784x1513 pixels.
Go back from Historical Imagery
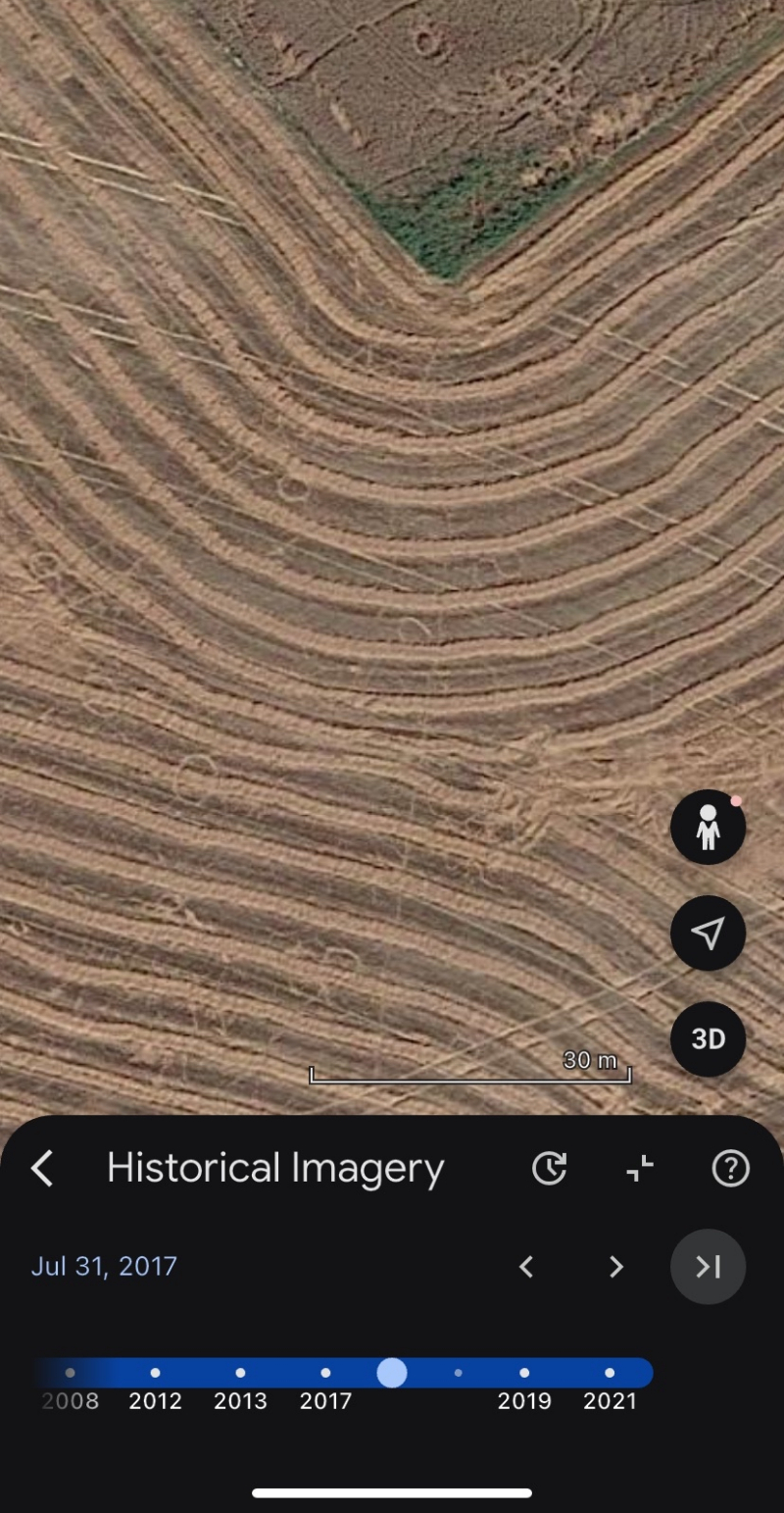(x=42, y=1168)
